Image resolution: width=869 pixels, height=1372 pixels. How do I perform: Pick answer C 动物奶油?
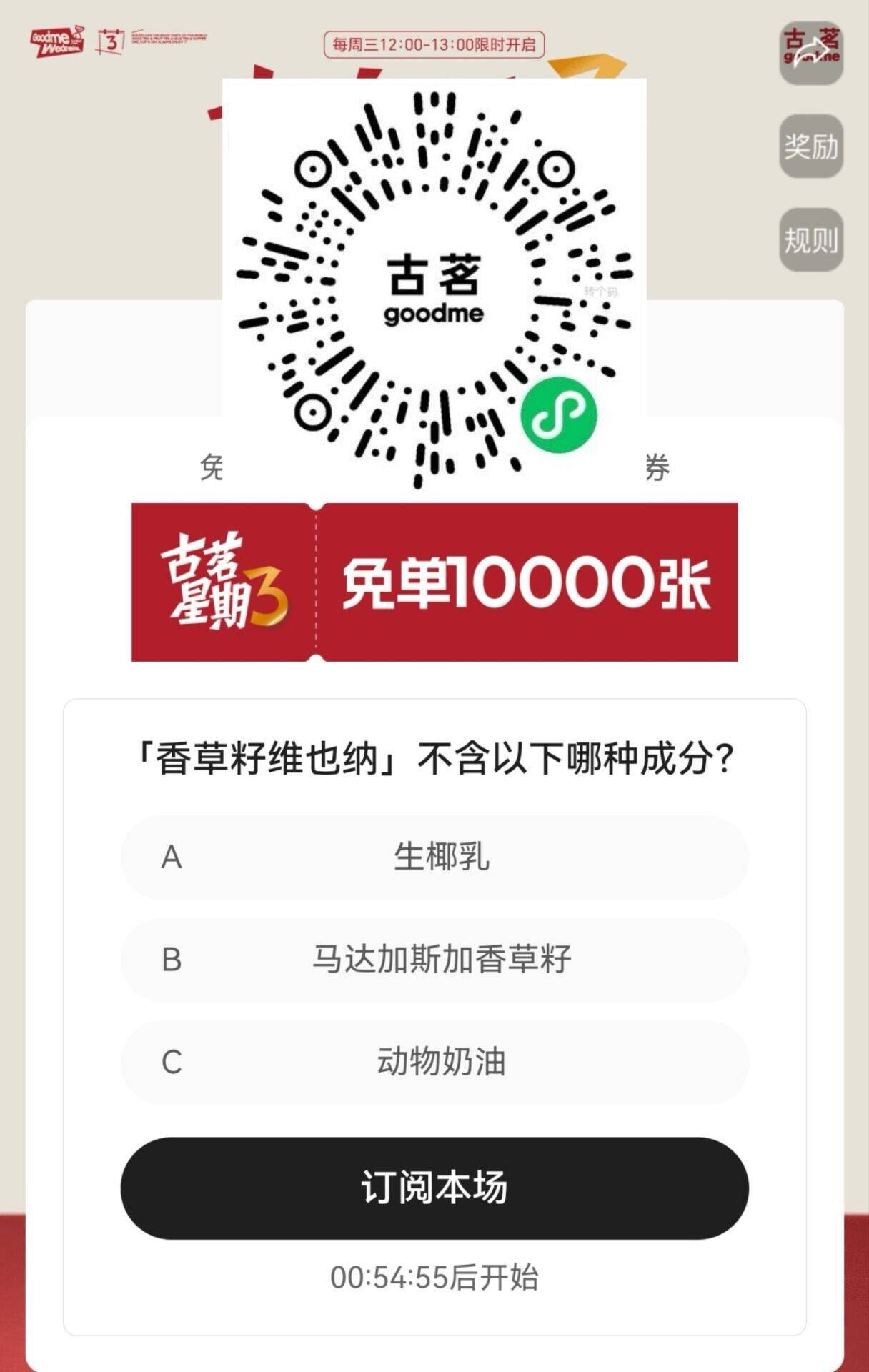click(434, 1062)
